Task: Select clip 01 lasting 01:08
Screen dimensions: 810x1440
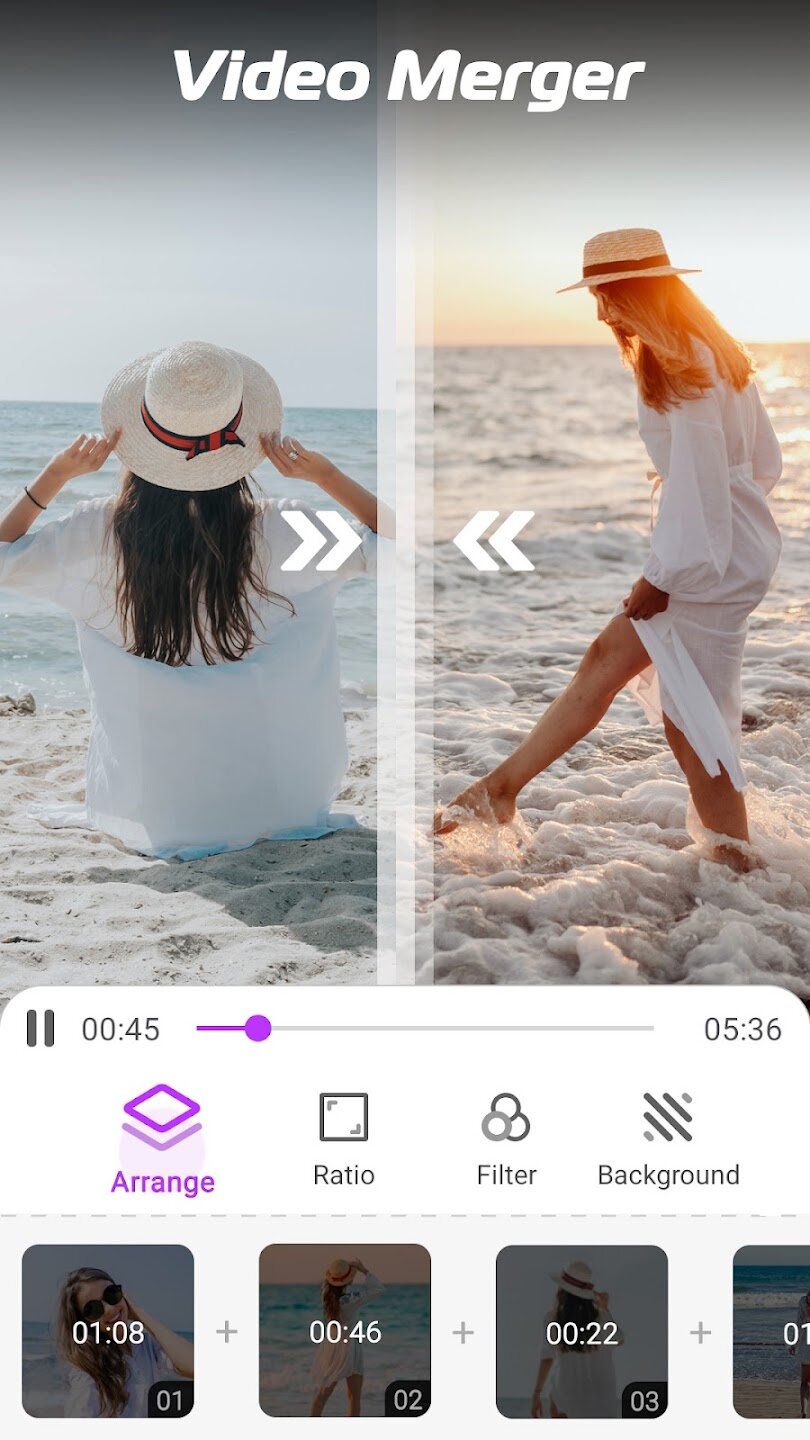Action: point(108,1331)
